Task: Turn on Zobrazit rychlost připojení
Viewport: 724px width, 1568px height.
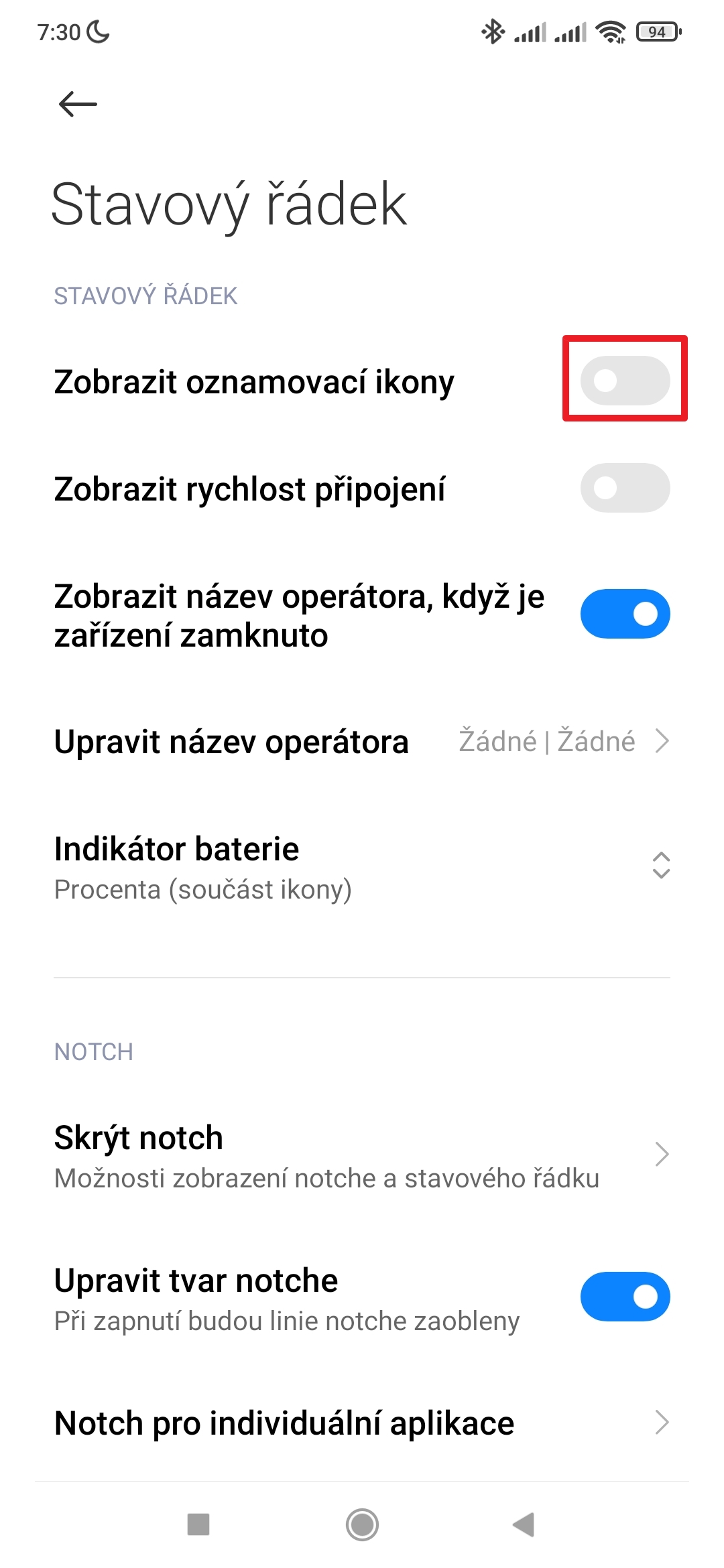Action: coord(625,488)
